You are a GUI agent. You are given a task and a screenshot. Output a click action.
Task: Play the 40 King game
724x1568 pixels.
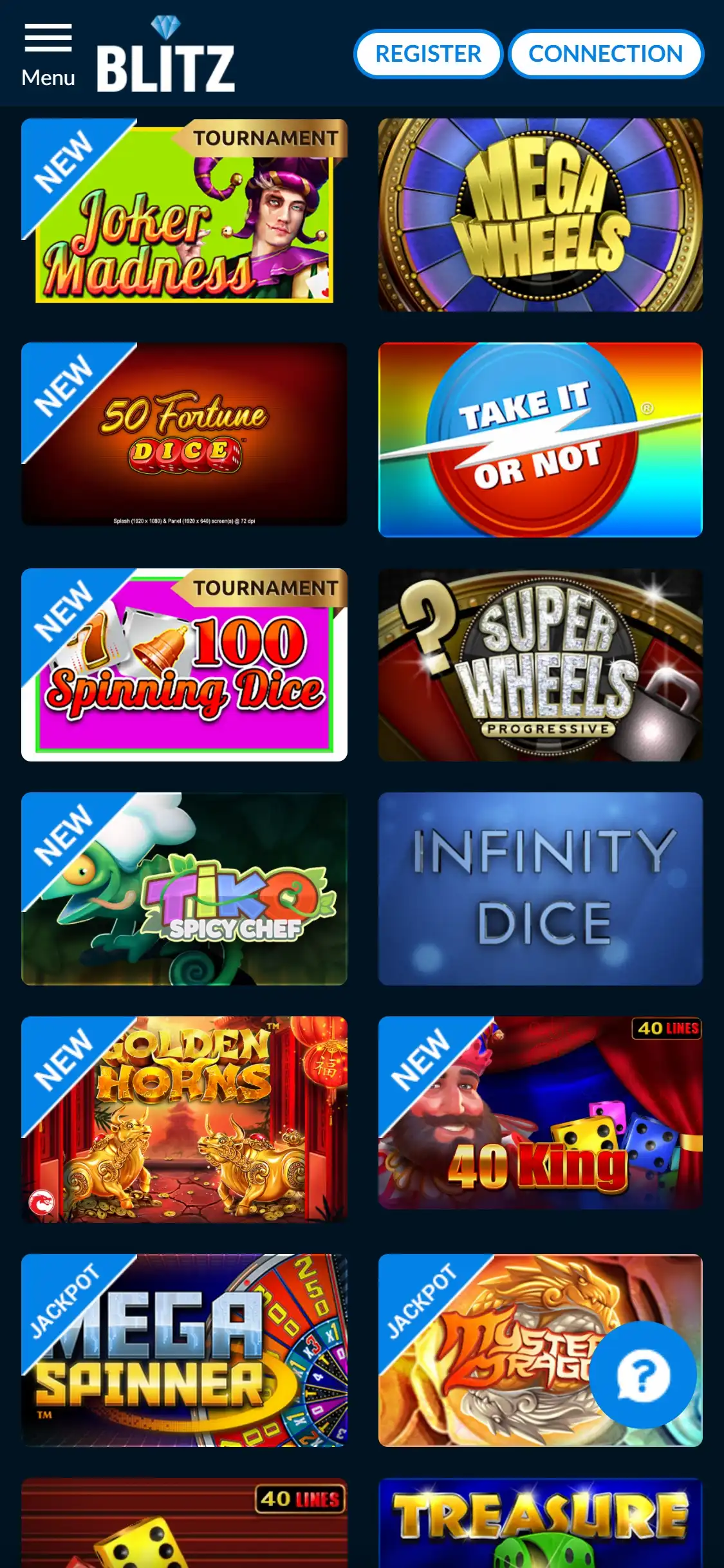click(x=540, y=1112)
